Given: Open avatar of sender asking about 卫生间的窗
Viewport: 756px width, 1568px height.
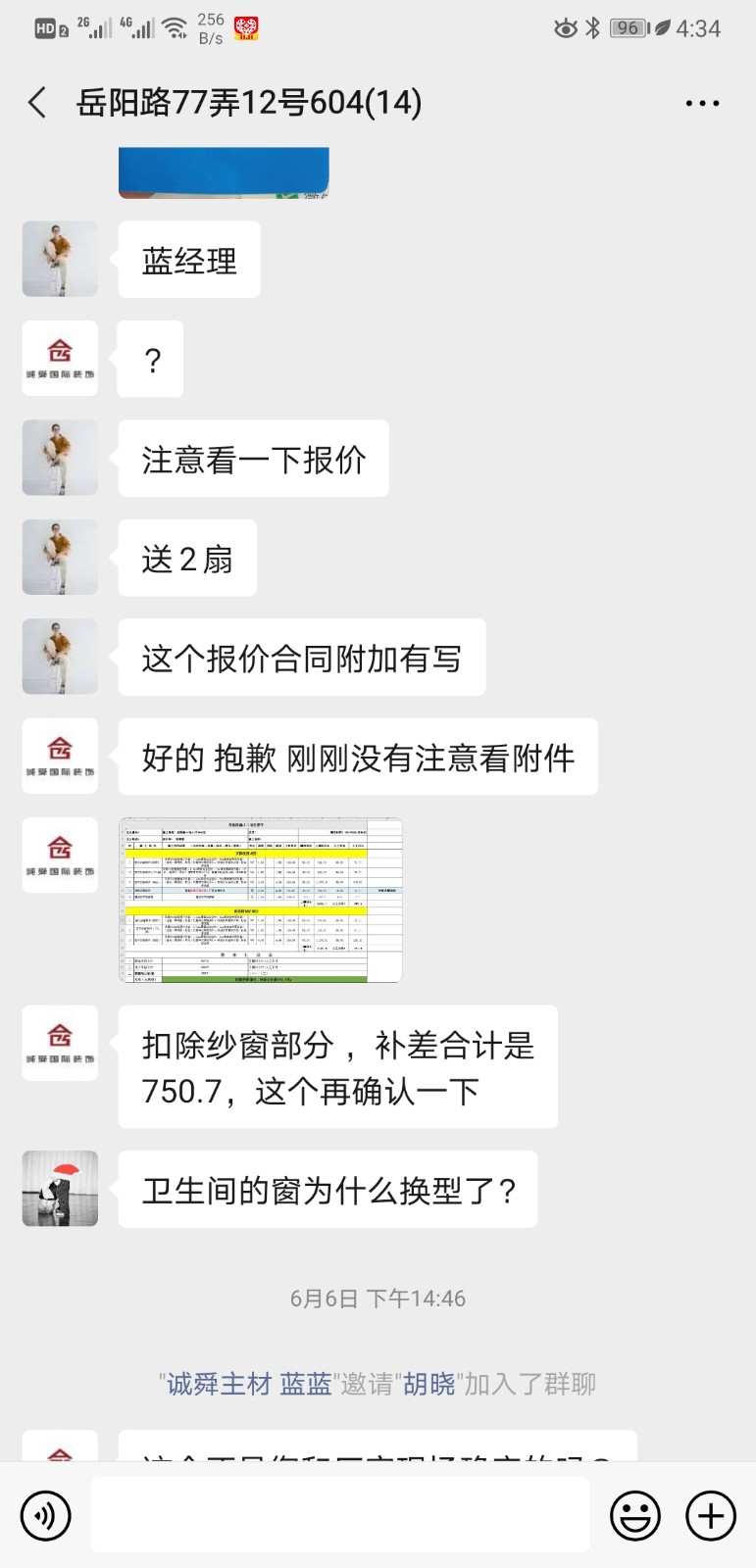Looking at the screenshot, I should (60, 1189).
